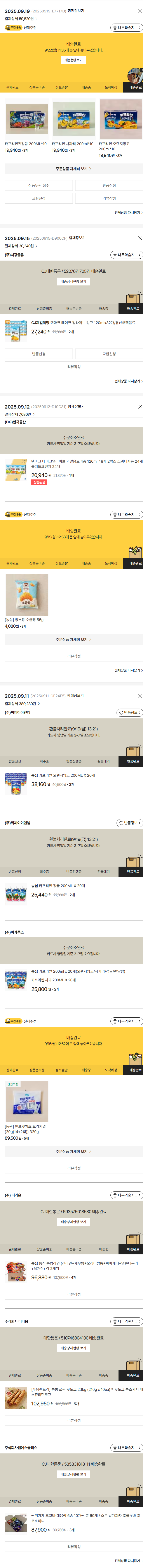
Task: View tracking for 대한통운 510746804100
Action: coord(73,1348)
